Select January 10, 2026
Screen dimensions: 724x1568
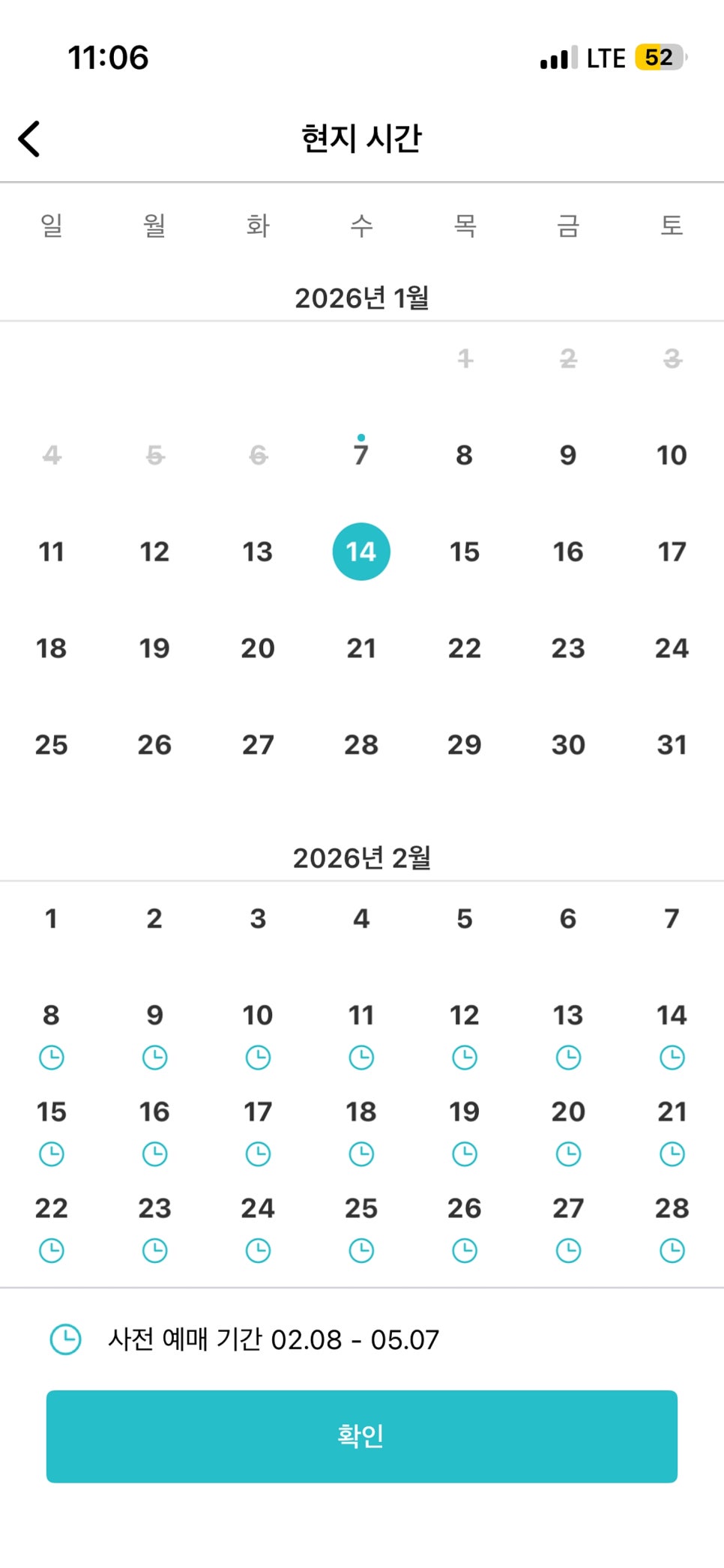(672, 454)
